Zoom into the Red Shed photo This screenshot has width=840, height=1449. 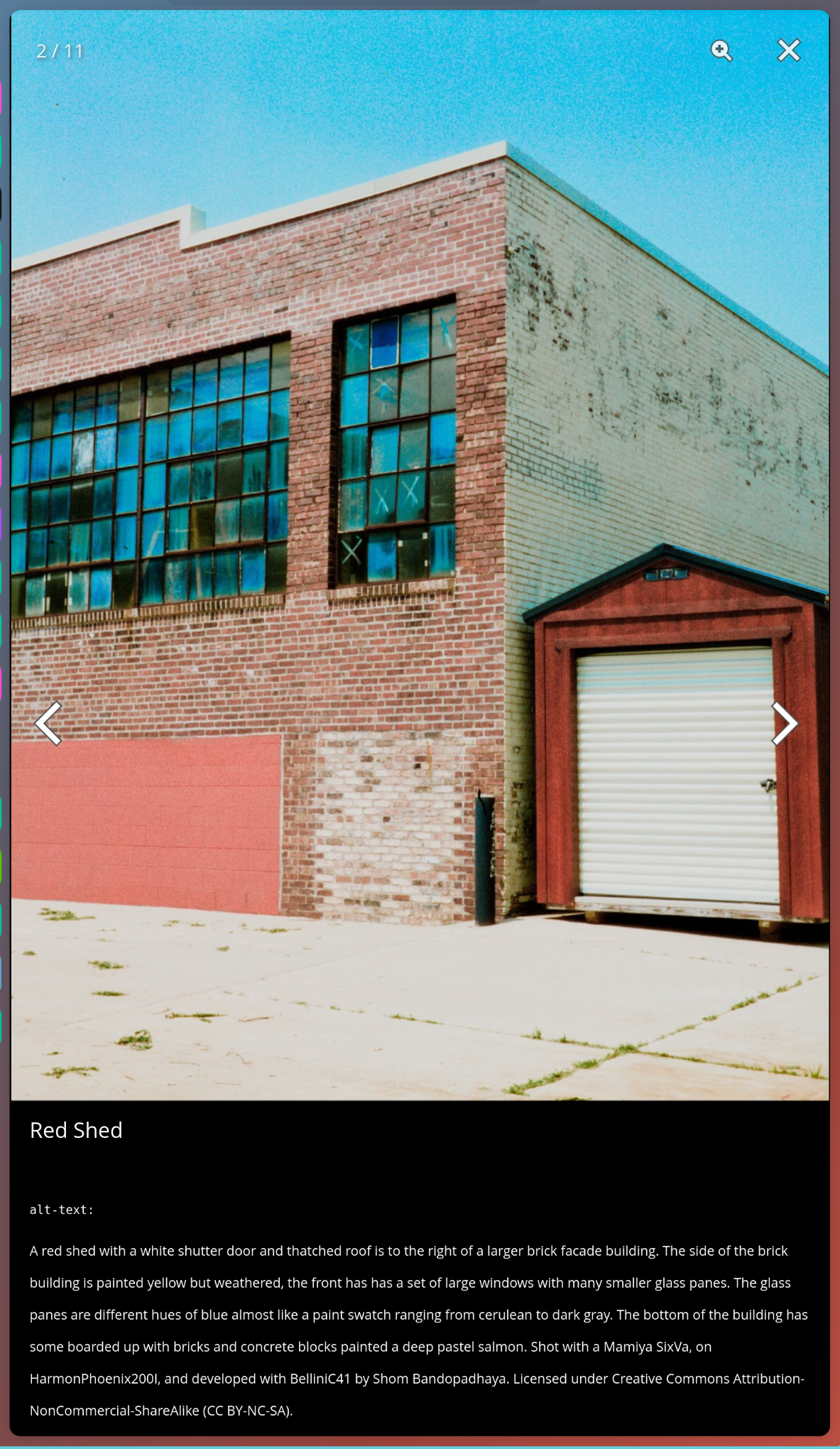click(721, 50)
